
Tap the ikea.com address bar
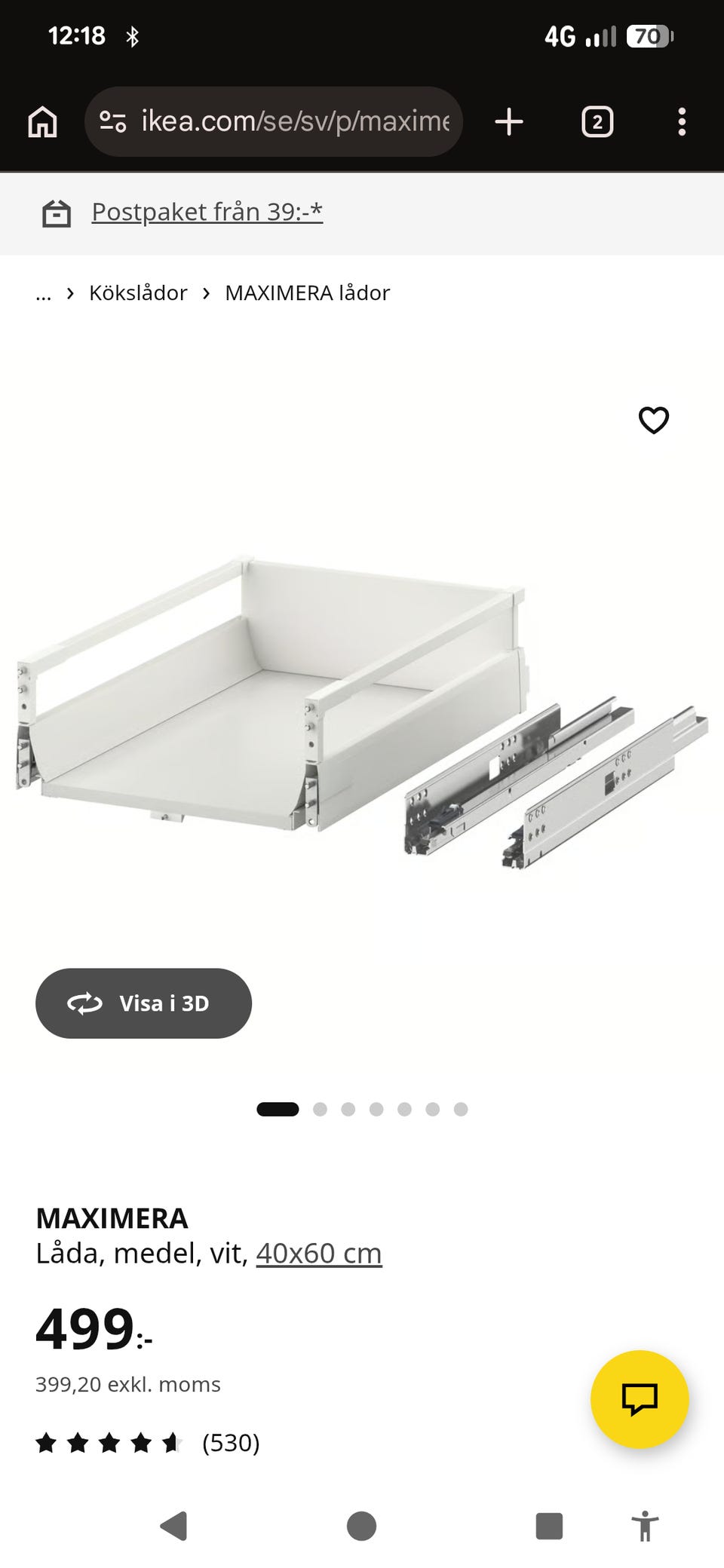tap(273, 121)
